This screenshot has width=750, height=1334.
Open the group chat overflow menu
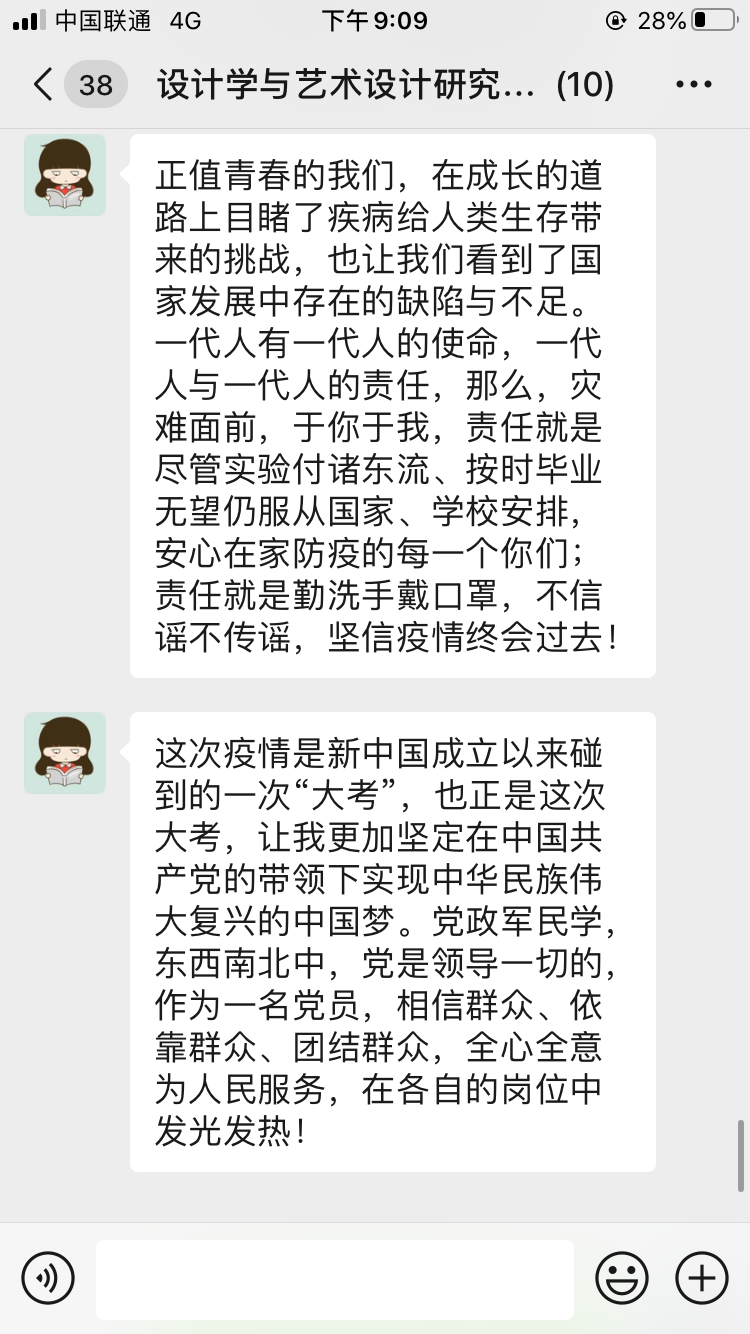(693, 85)
